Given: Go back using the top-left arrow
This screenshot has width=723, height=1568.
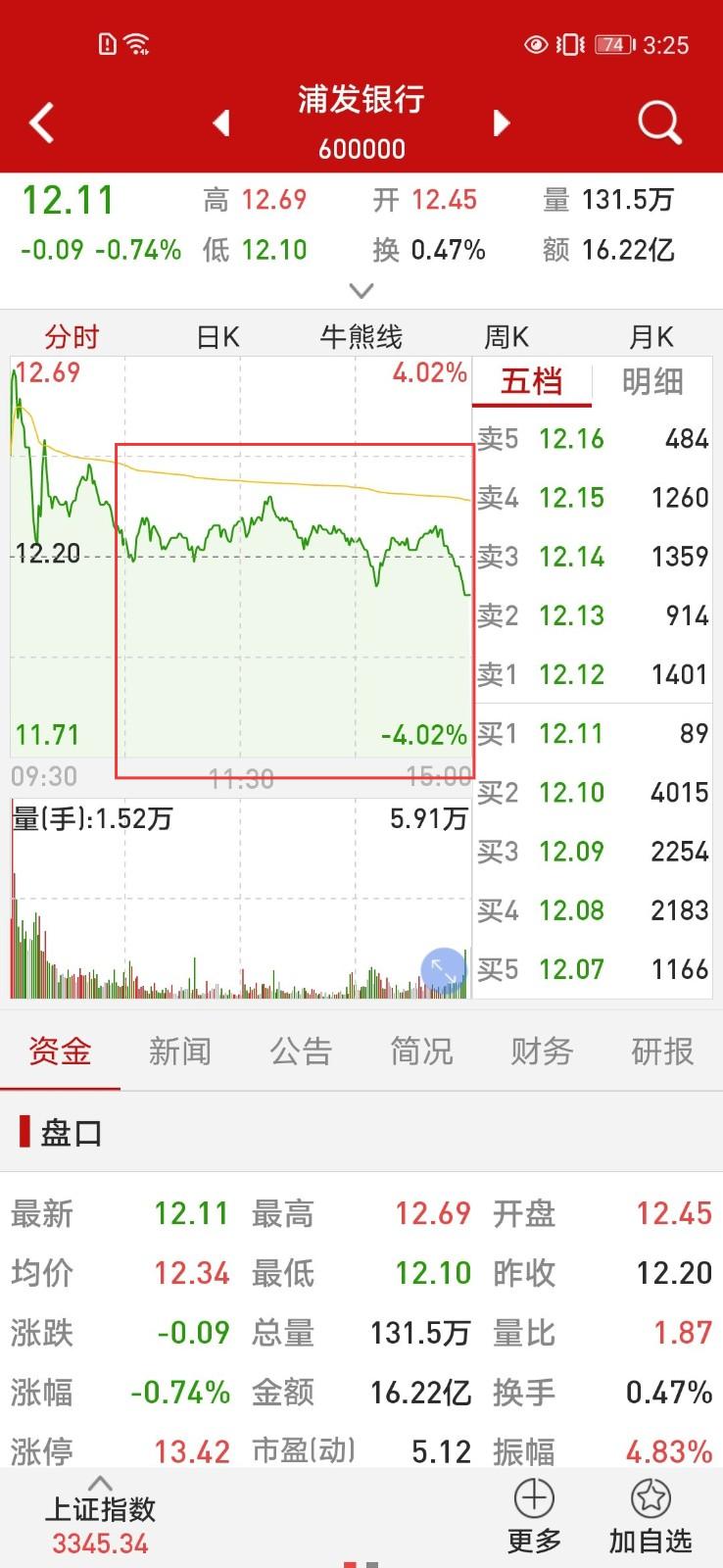Looking at the screenshot, I should (x=41, y=123).
